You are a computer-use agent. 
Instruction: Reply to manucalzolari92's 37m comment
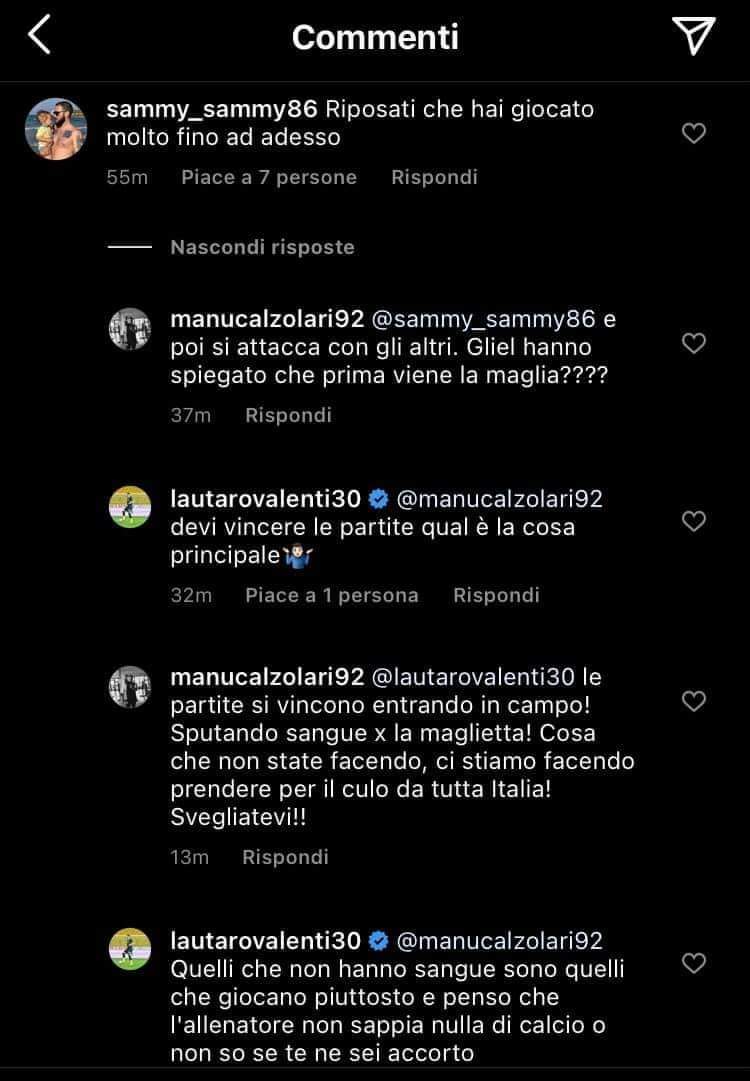pyautogui.click(x=288, y=415)
